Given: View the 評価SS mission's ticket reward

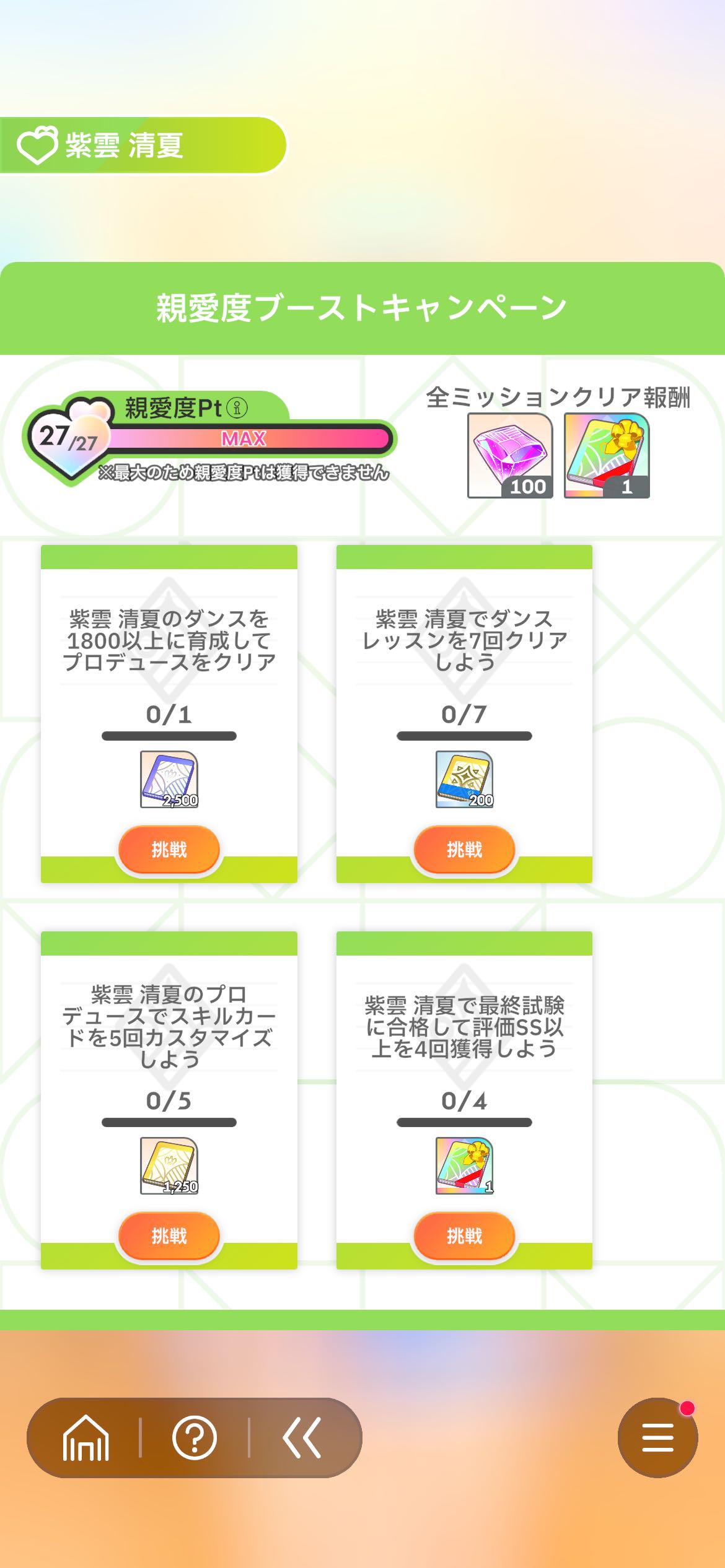Looking at the screenshot, I should [x=464, y=1165].
